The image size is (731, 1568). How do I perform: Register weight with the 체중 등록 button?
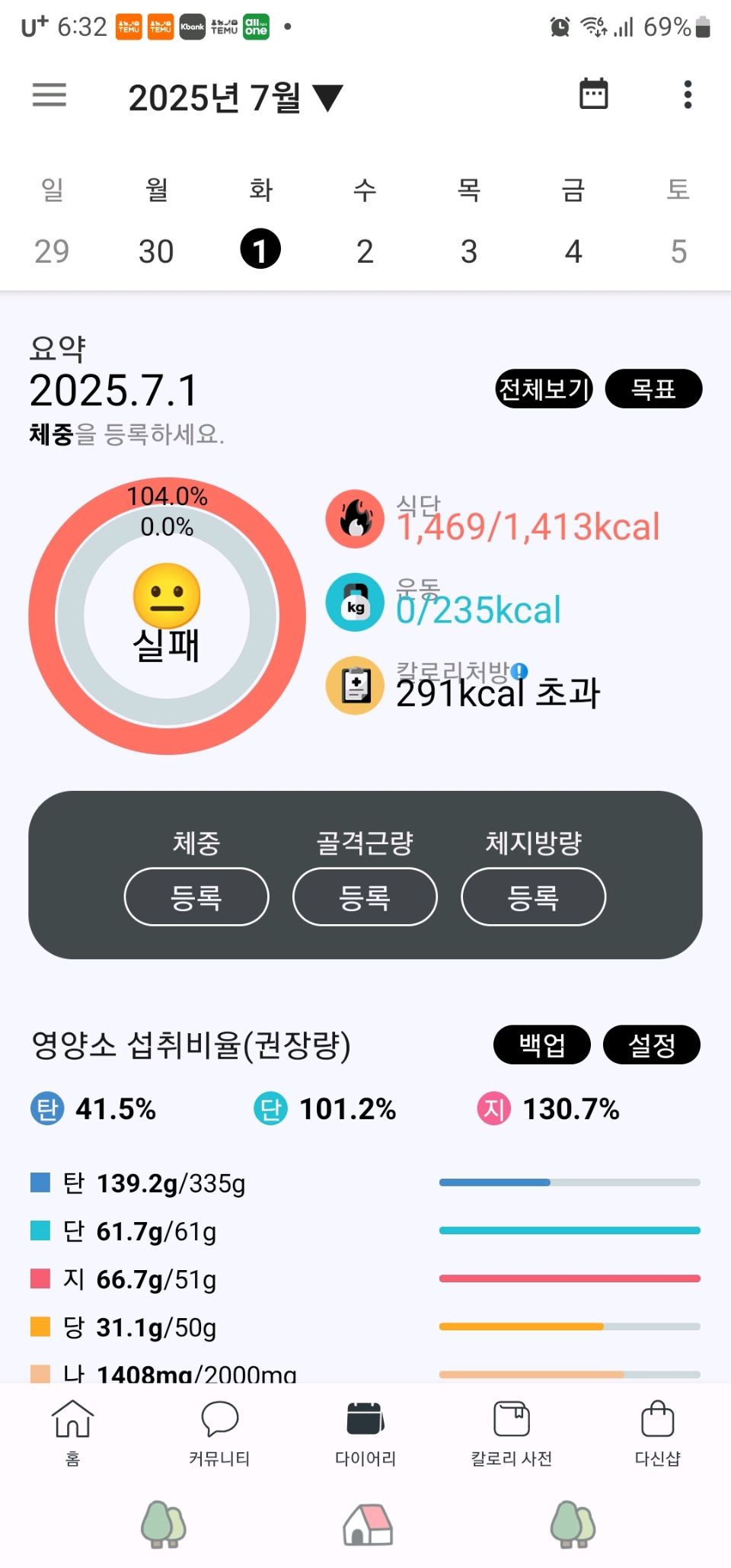point(196,897)
